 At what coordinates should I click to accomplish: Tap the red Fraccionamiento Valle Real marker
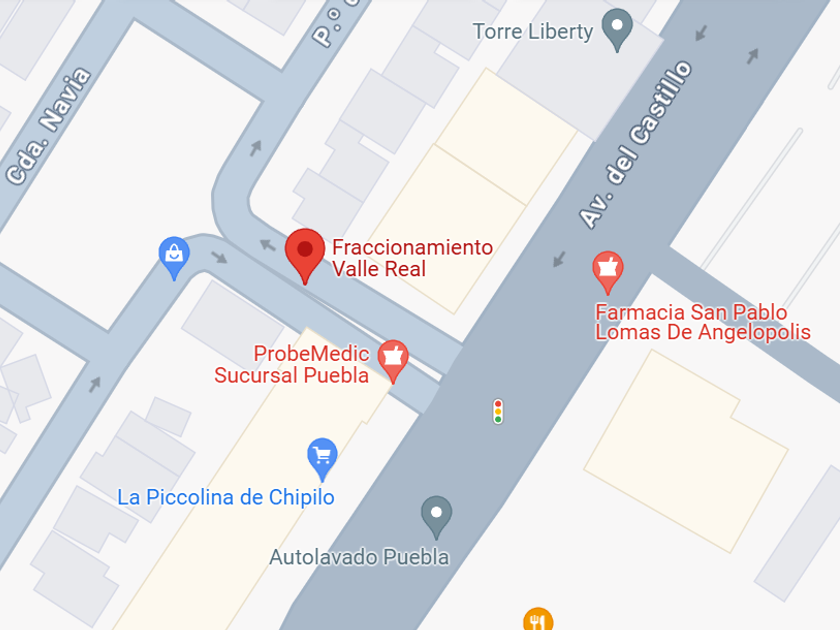click(305, 256)
